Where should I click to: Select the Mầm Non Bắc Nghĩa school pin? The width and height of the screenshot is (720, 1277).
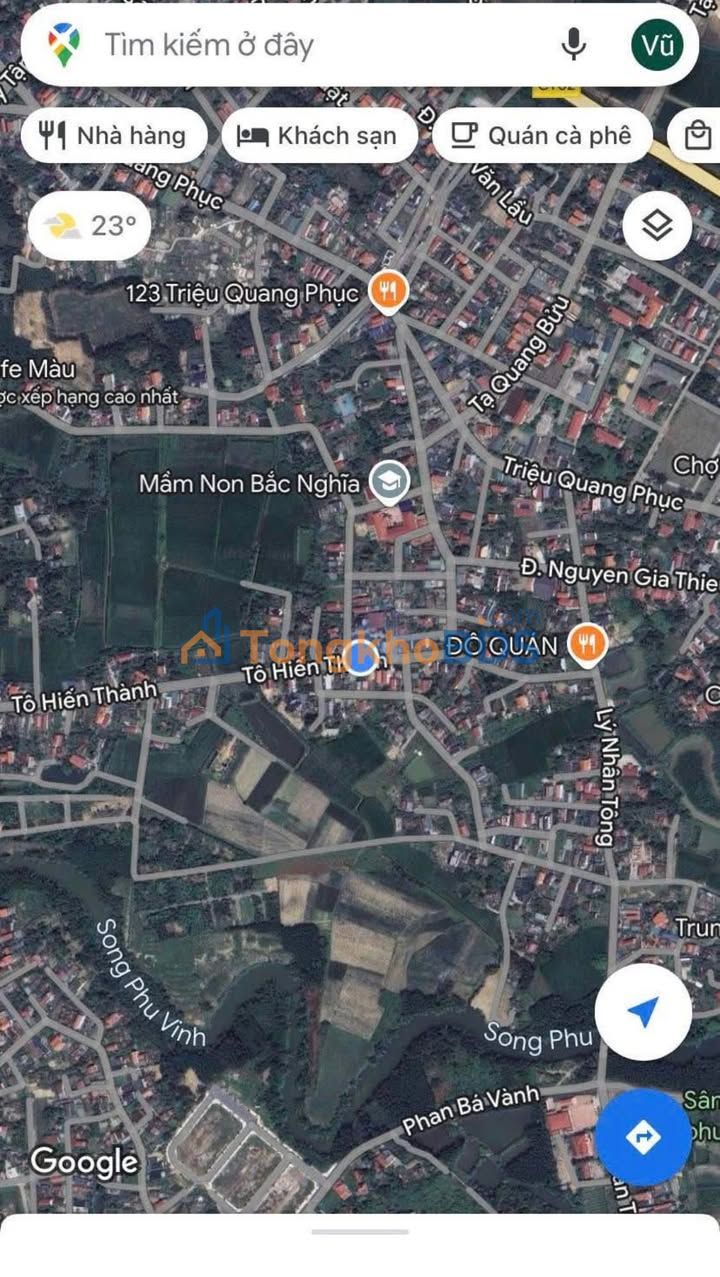(x=389, y=483)
